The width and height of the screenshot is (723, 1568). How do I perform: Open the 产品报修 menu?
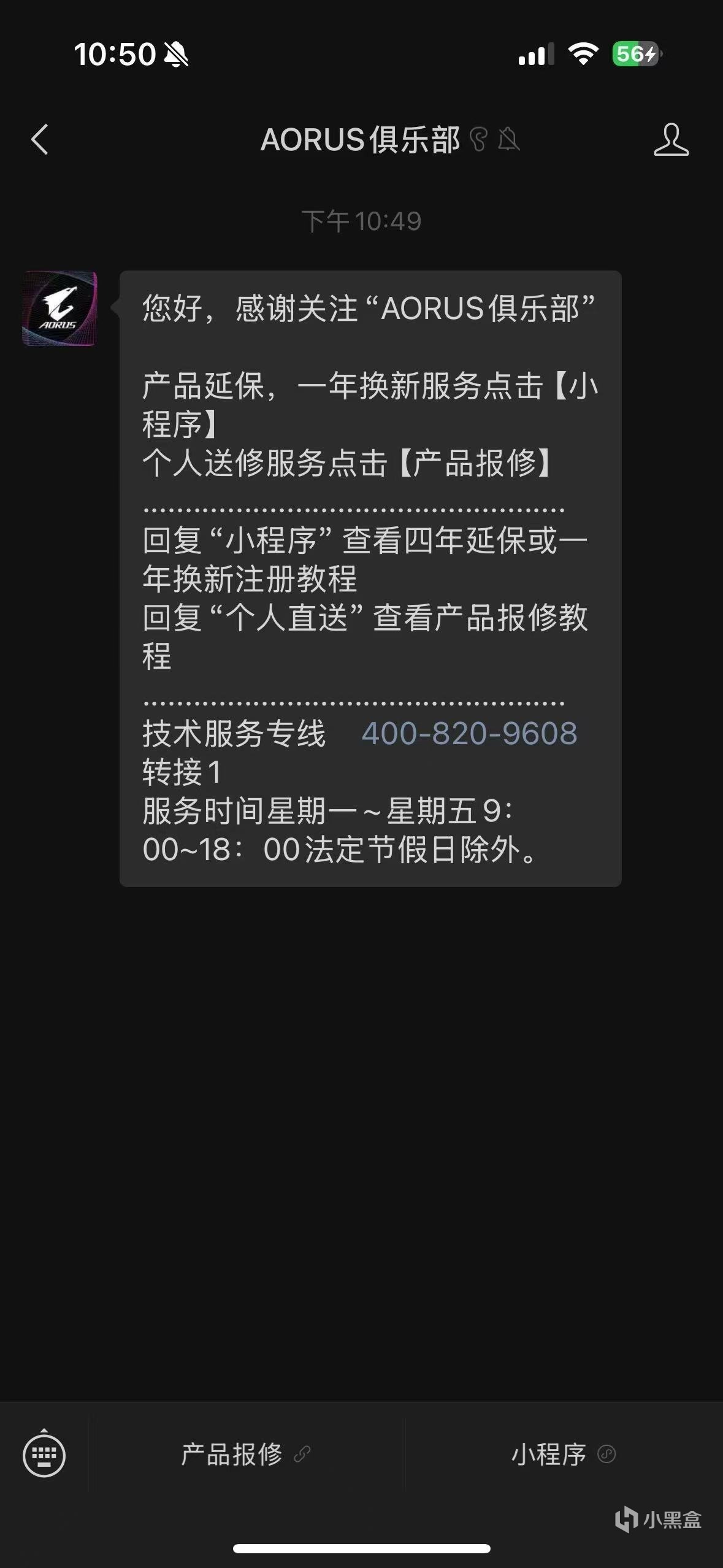(245, 1455)
